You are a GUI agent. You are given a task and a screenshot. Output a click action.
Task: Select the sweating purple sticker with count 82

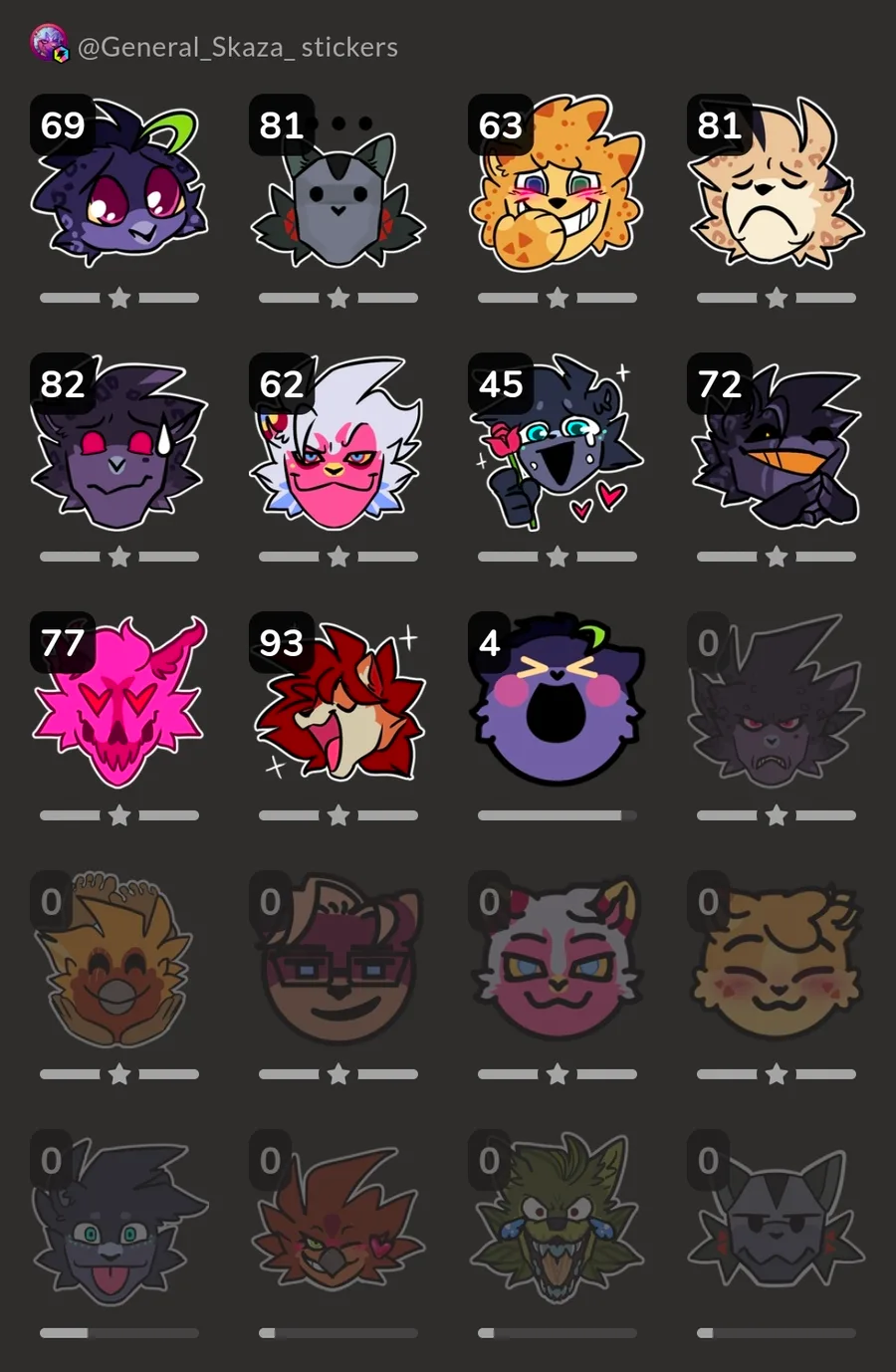[x=119, y=445]
